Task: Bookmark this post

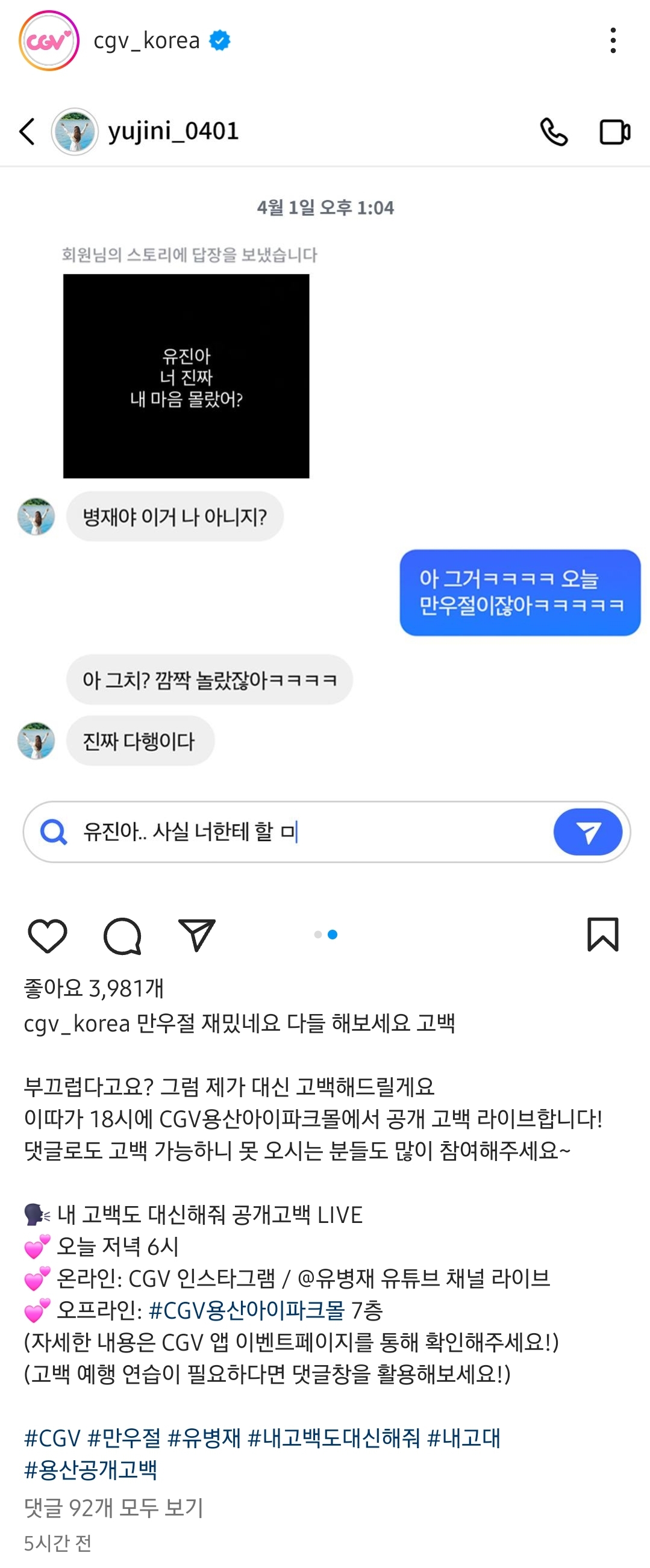Action: [602, 934]
